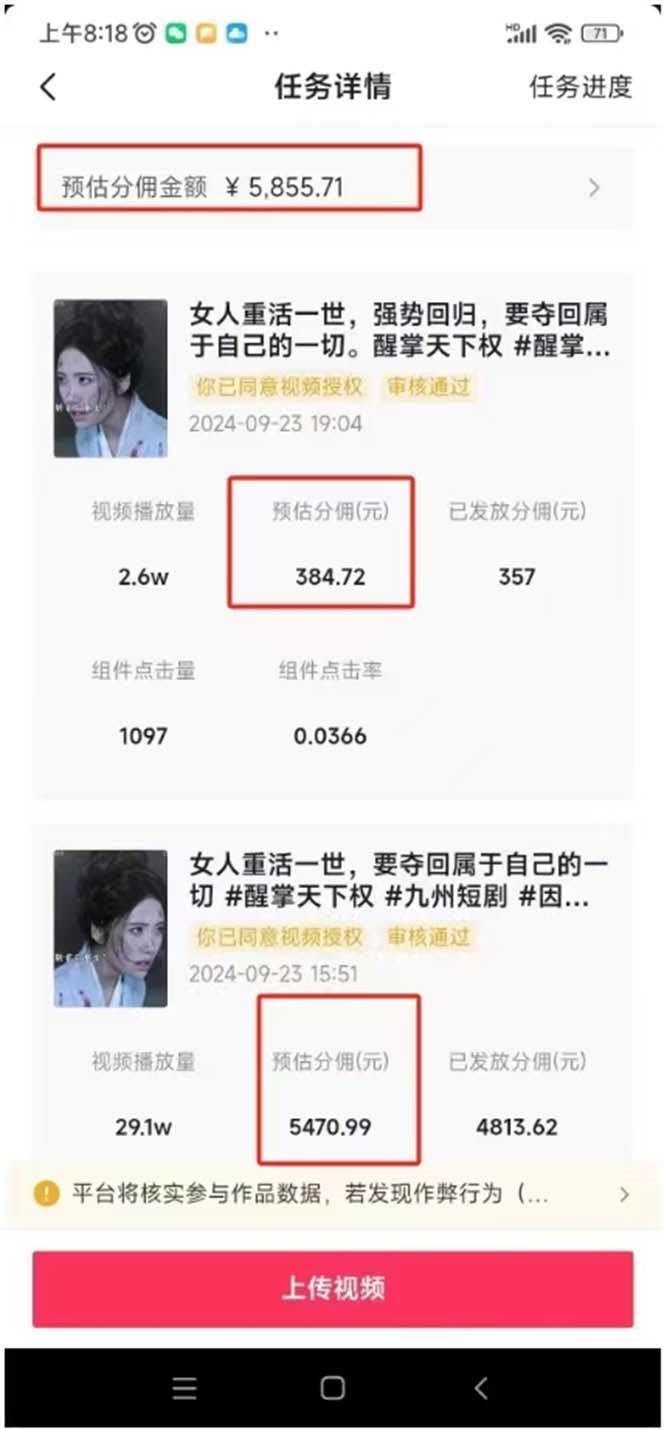Tap the 上传视频 button
Screen dimensions: 664x1429
(332, 1288)
